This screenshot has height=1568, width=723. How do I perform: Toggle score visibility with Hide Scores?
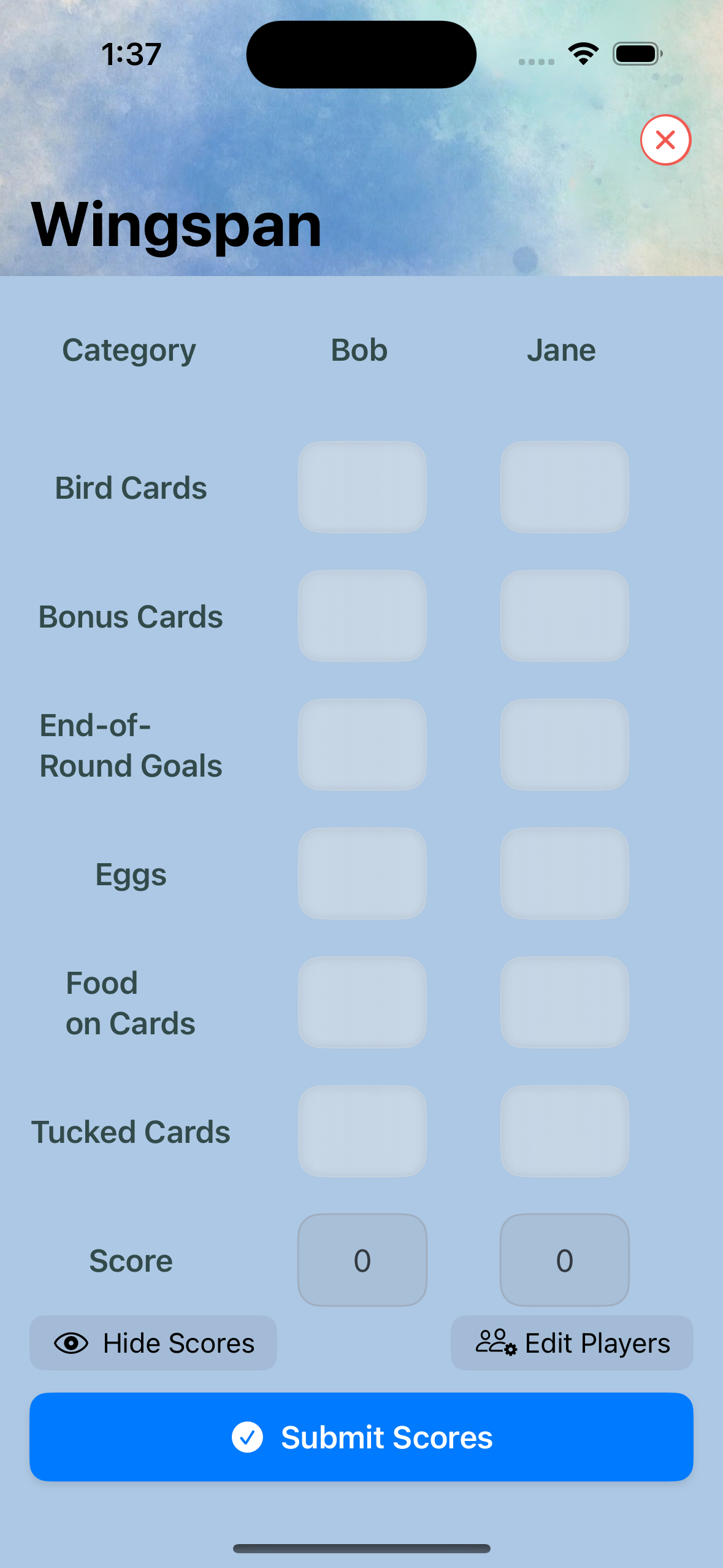click(153, 1343)
